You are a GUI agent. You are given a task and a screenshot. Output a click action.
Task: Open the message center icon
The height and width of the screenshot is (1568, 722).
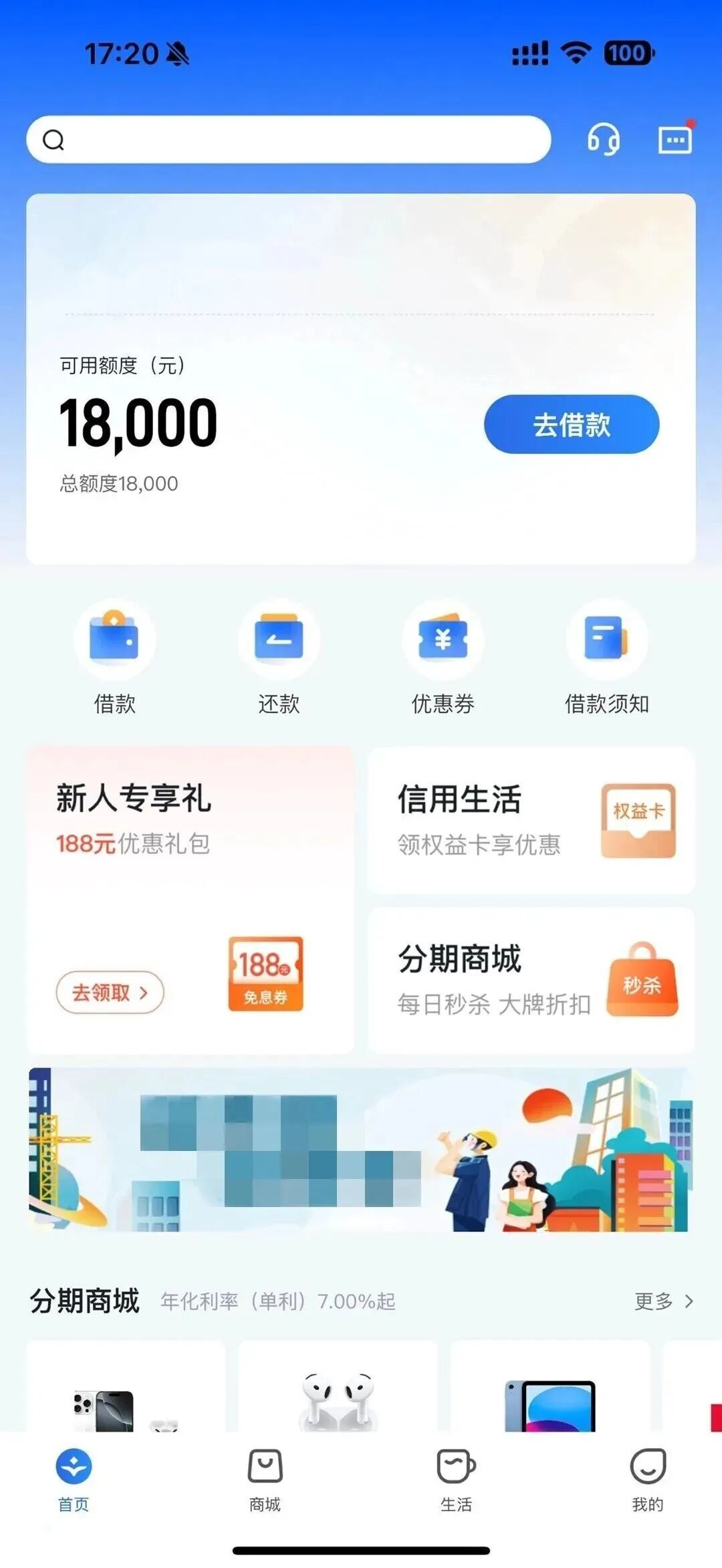(675, 140)
